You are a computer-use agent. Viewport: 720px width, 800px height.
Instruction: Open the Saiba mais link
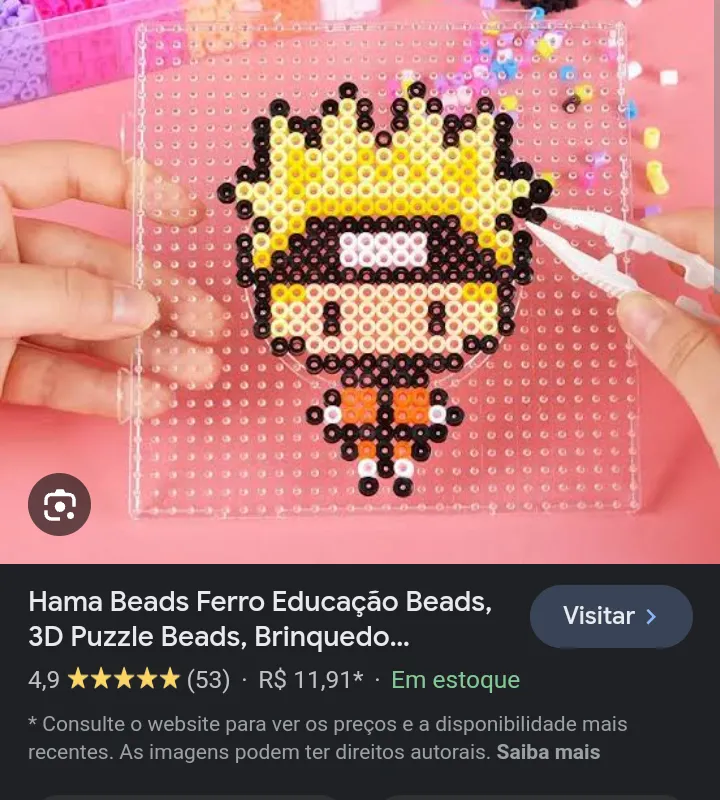[548, 751]
